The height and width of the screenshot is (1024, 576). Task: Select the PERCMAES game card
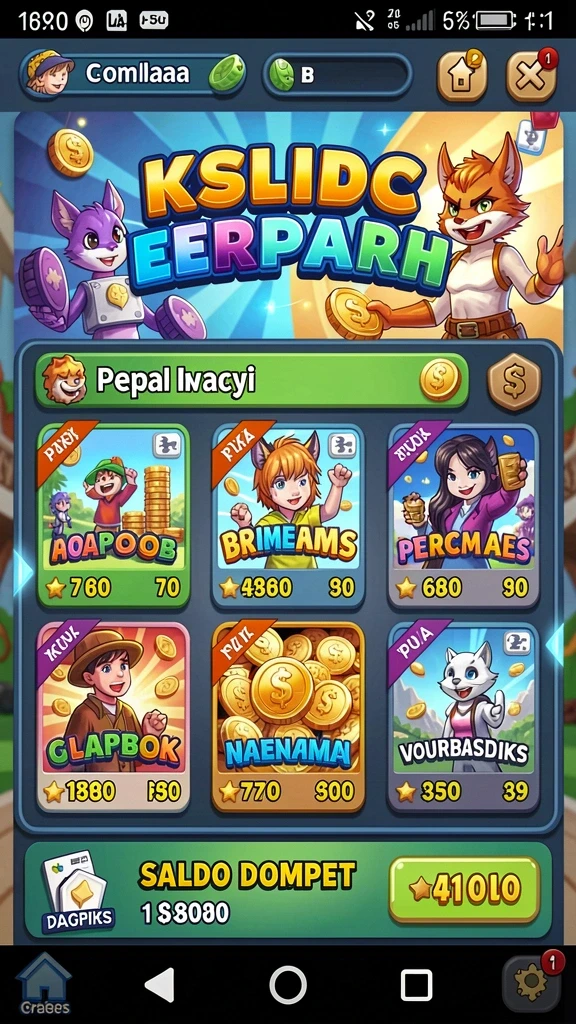click(463, 515)
